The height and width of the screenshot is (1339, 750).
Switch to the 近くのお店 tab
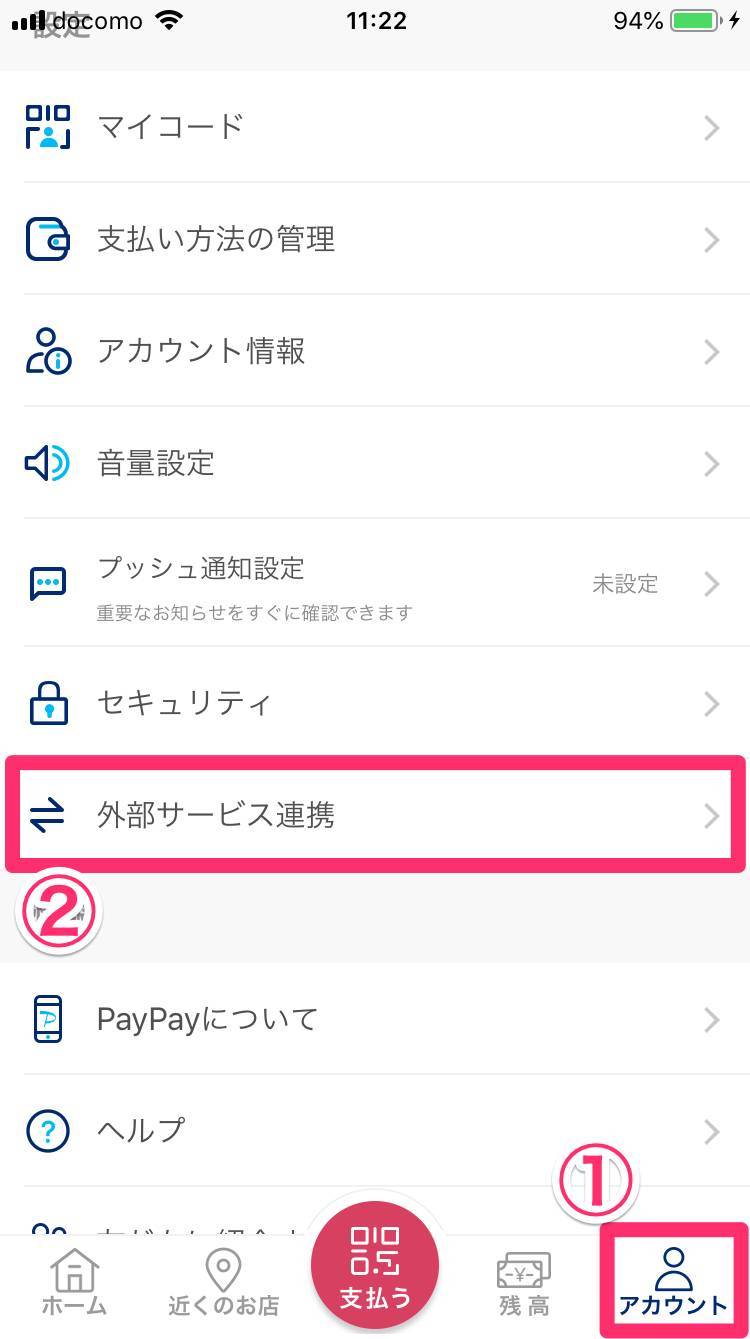(223, 1285)
